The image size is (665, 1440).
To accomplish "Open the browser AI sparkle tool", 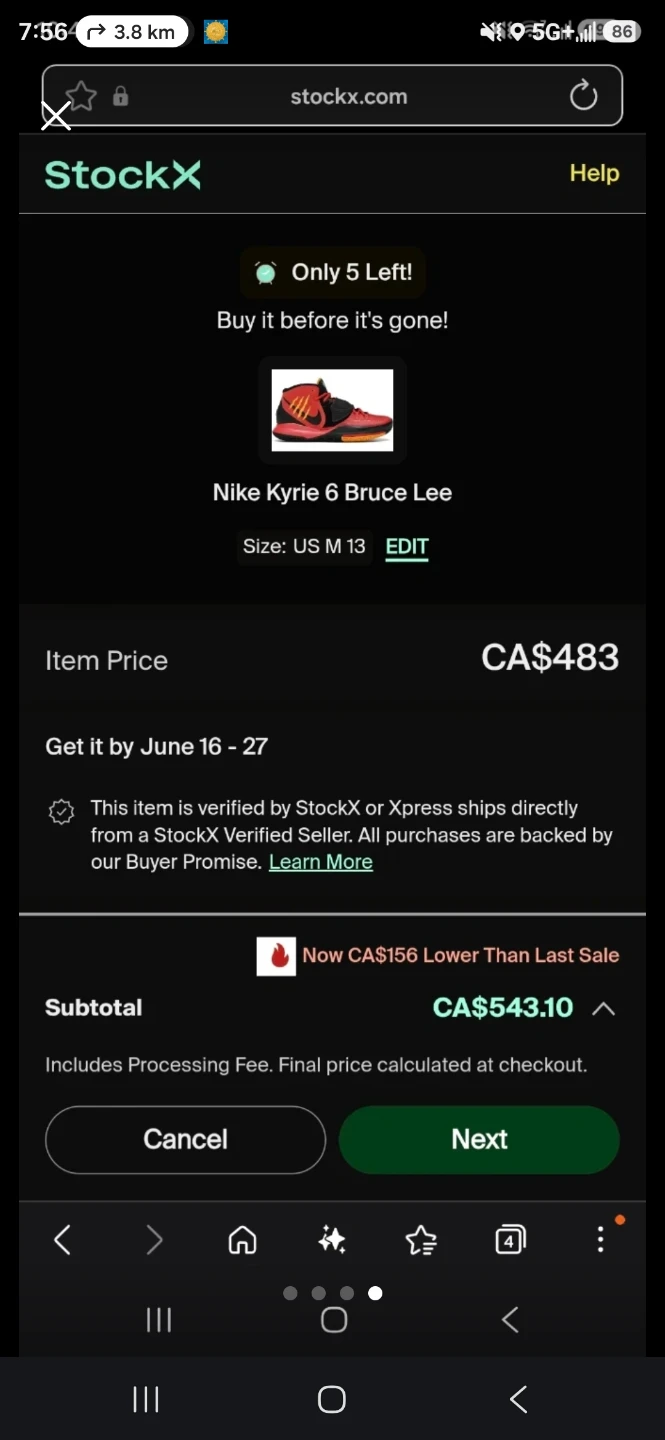I will click(332, 1240).
